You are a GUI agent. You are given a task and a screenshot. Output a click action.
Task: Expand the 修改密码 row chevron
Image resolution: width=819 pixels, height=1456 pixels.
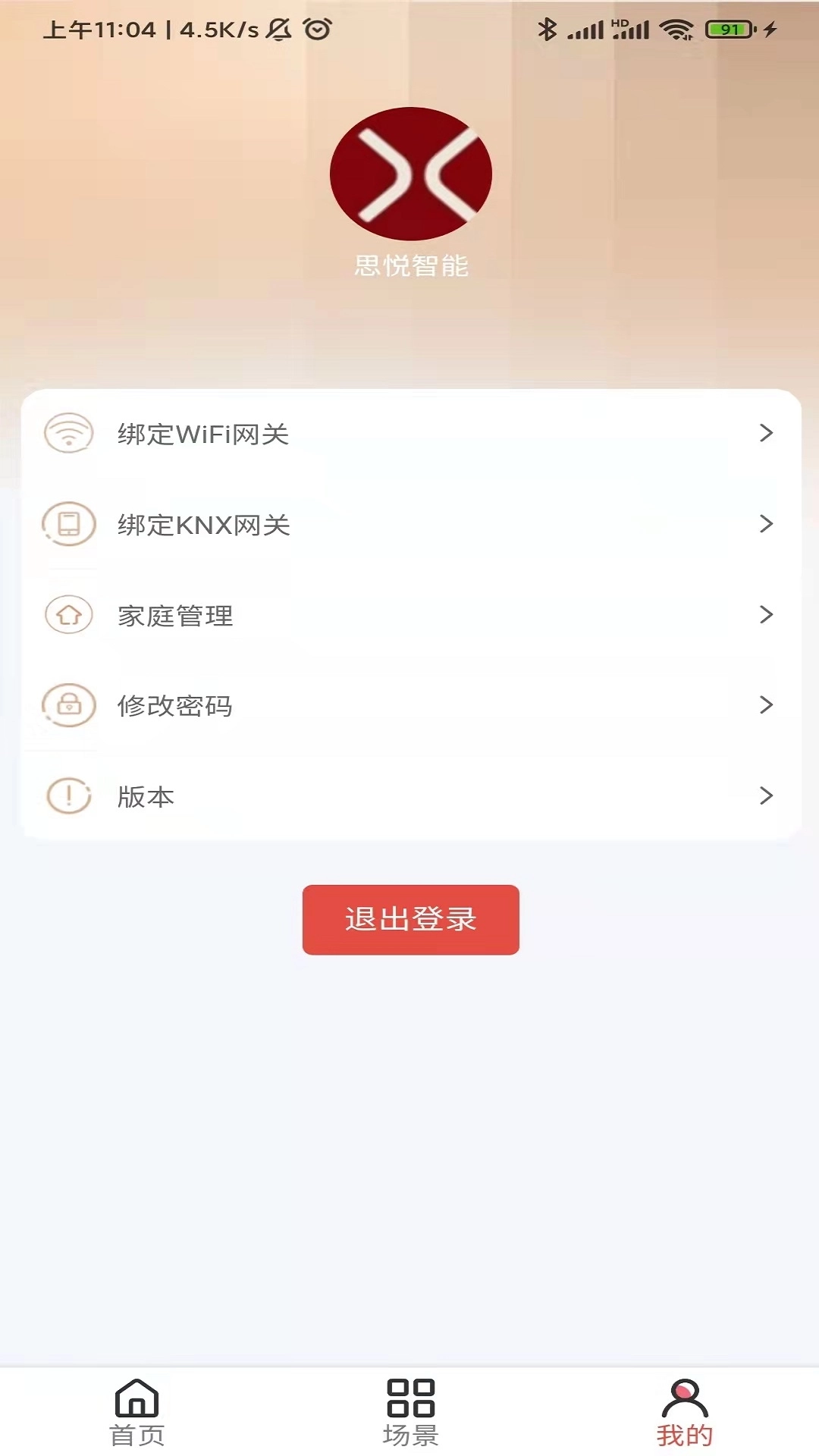coord(765,706)
